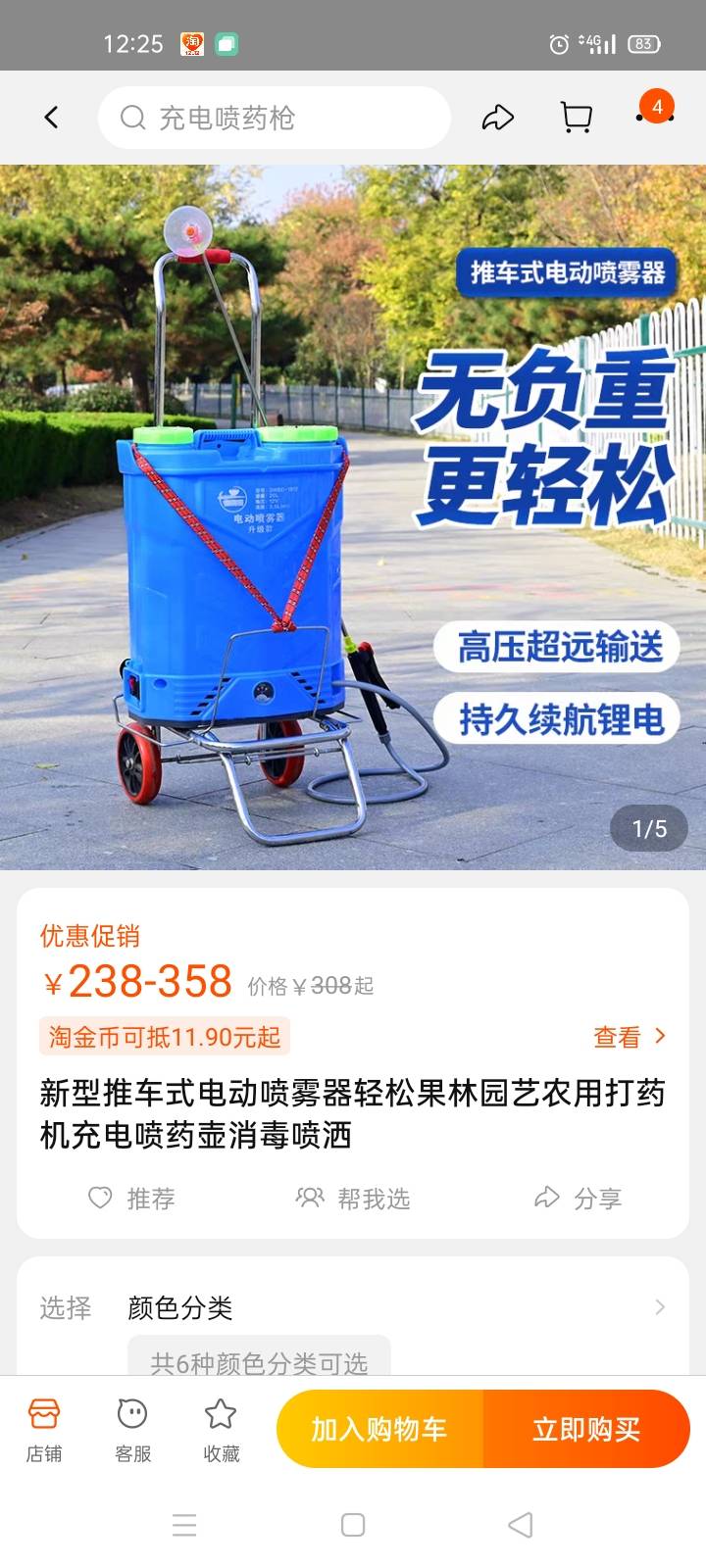Image resolution: width=706 pixels, height=1568 pixels.
Task: Tap 分享 below the product title
Action: [578, 1199]
